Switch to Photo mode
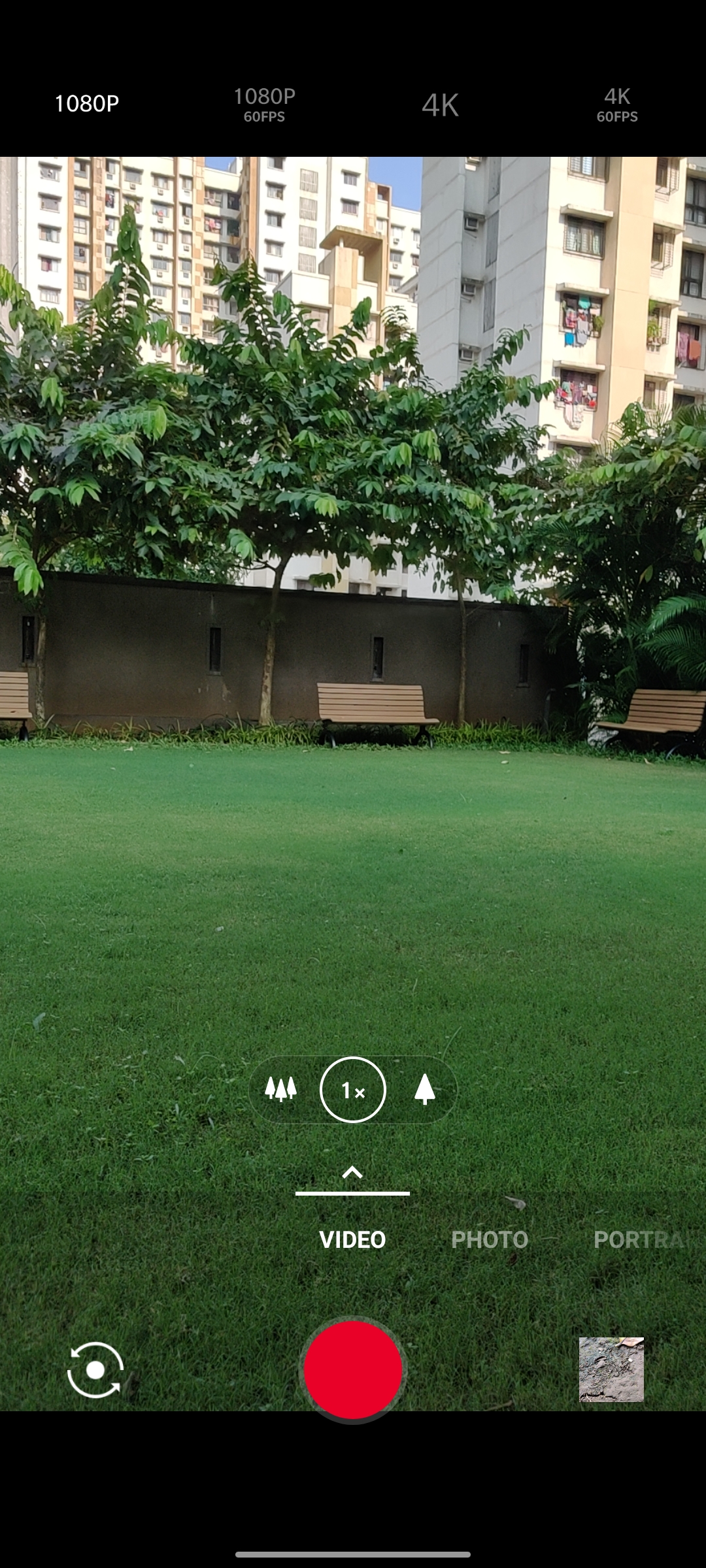 coord(490,1239)
